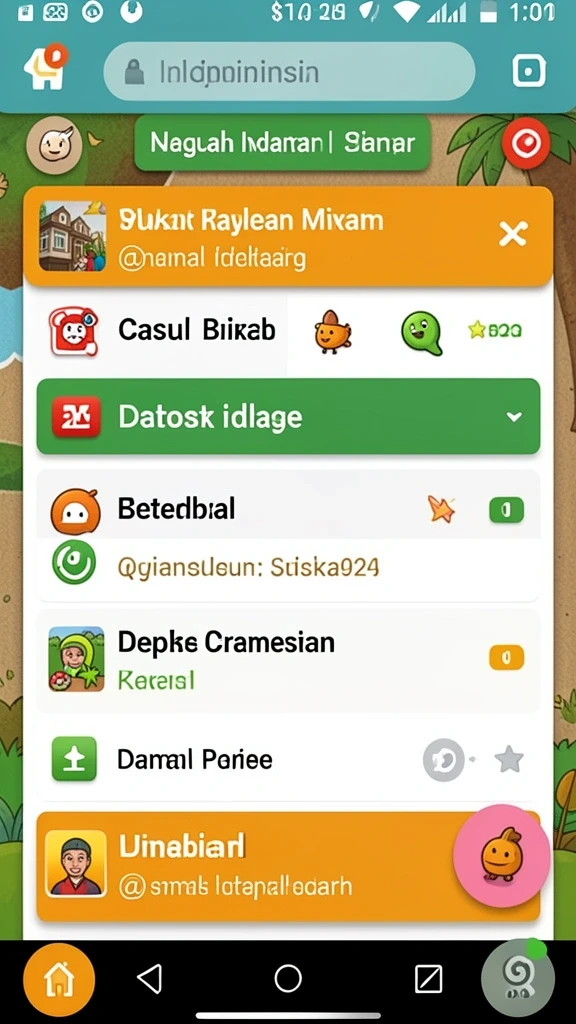Image resolution: width=576 pixels, height=1024 pixels.
Task: Tap the green chat bubble icon in Casul Biikab
Action: [421, 332]
